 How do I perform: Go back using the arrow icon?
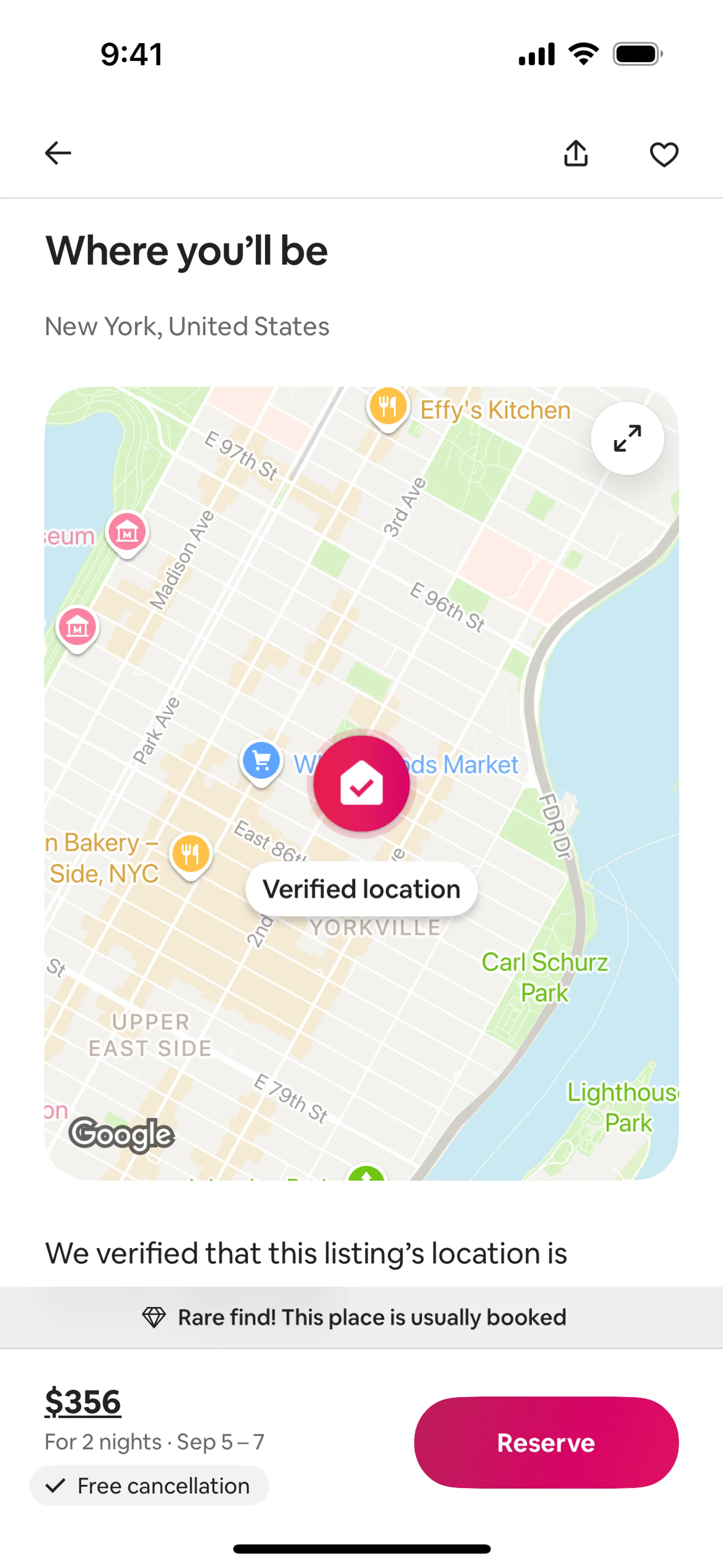pyautogui.click(x=58, y=153)
